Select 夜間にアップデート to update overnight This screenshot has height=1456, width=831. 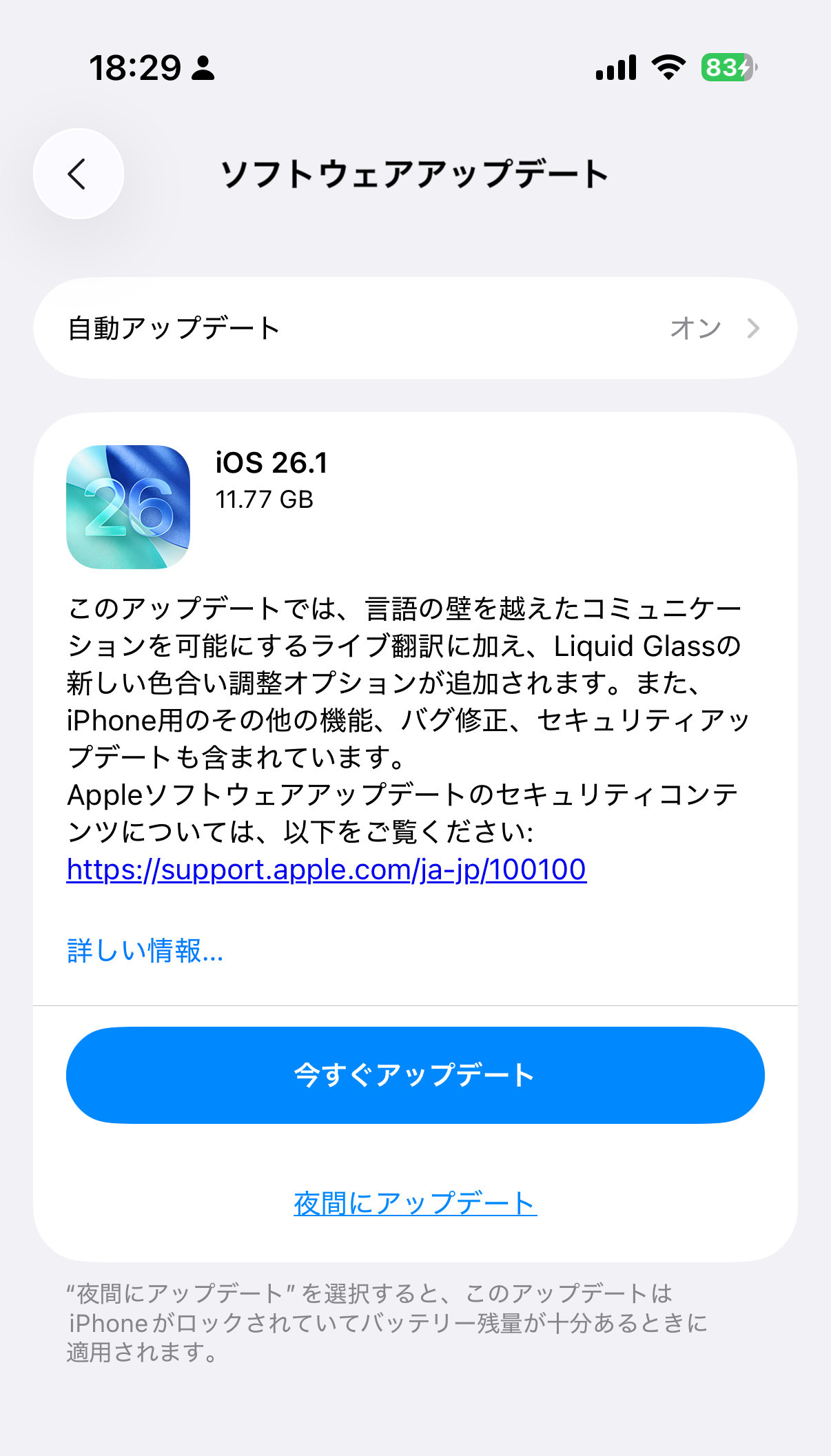[x=415, y=1204]
